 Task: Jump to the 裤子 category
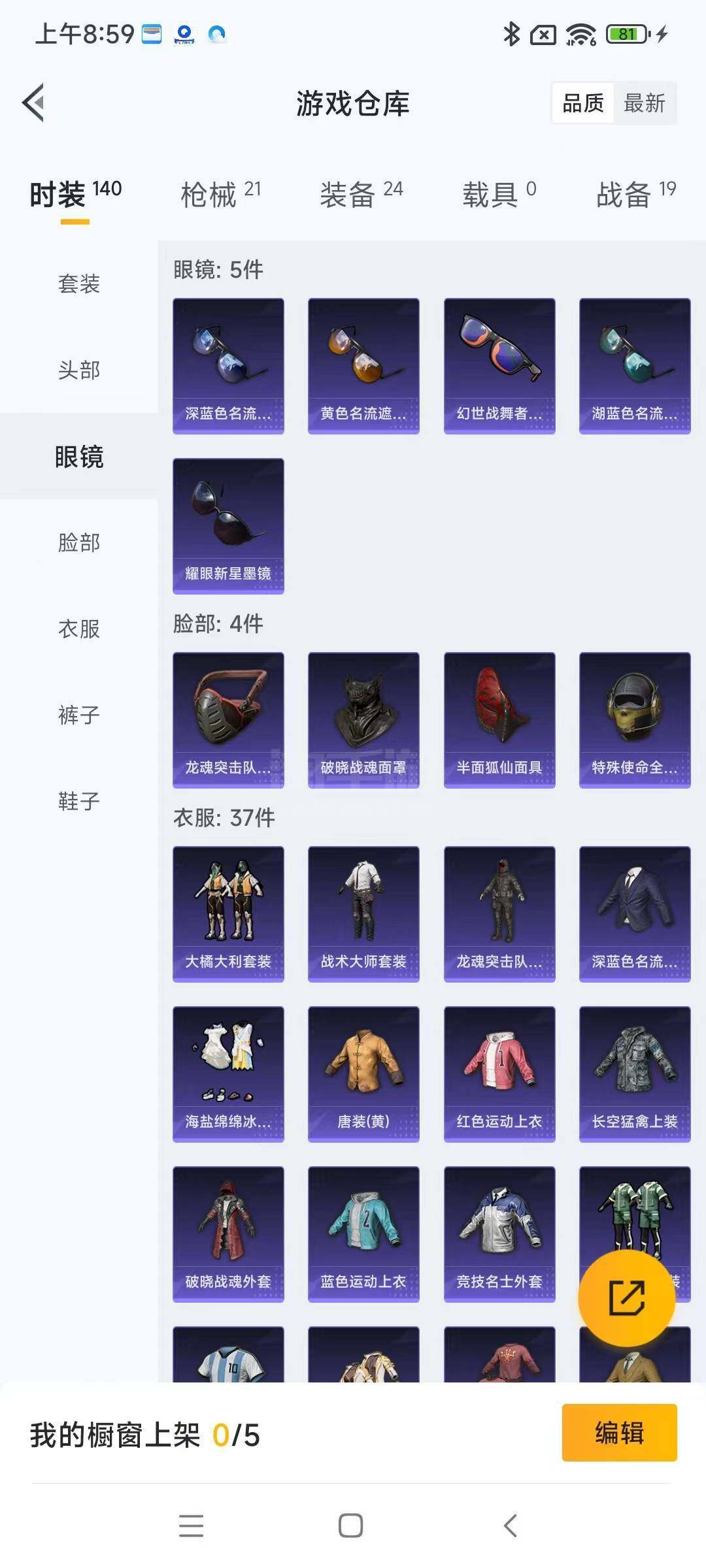[79, 715]
